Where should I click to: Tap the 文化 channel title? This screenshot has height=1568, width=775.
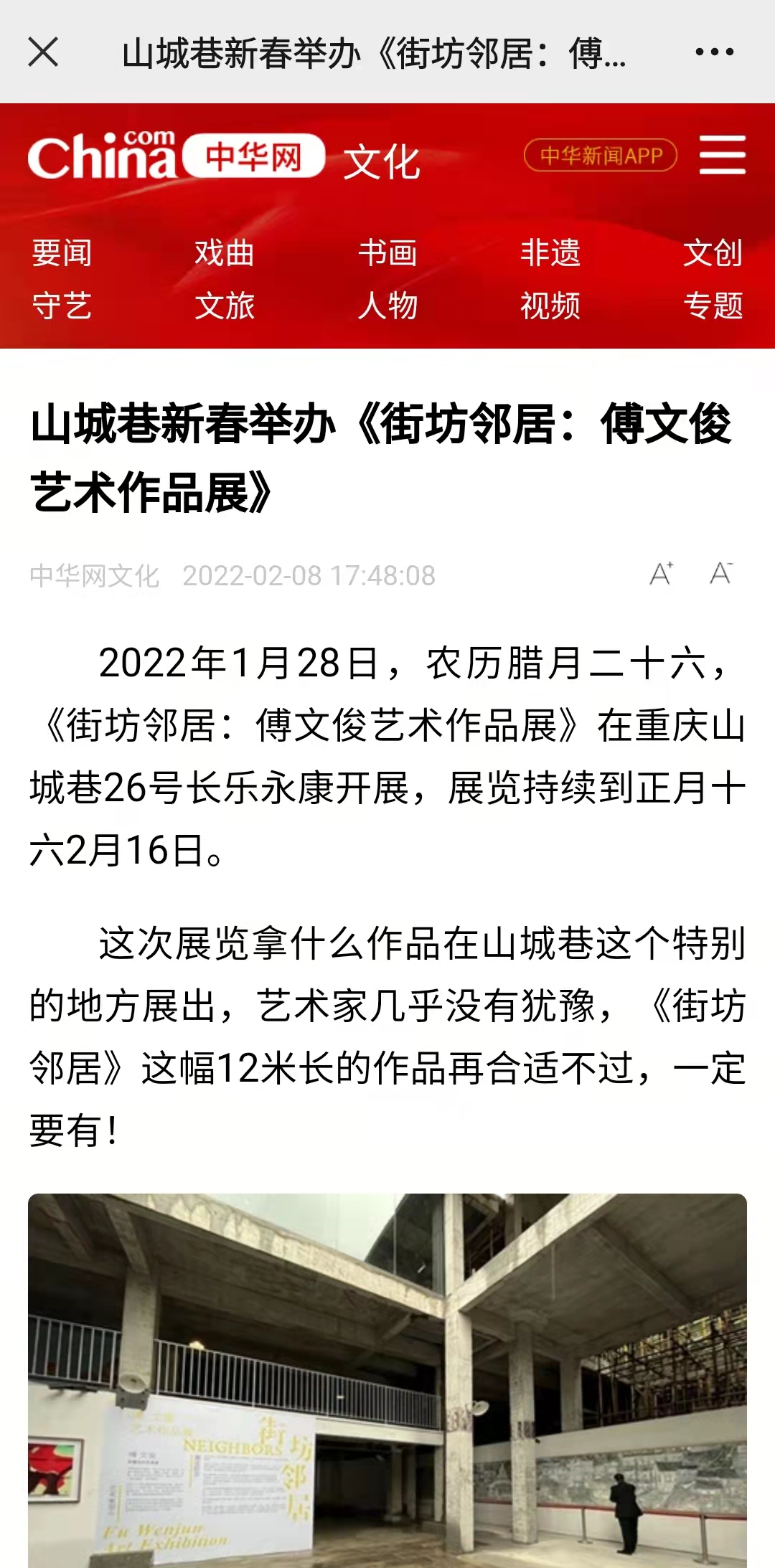click(x=382, y=161)
